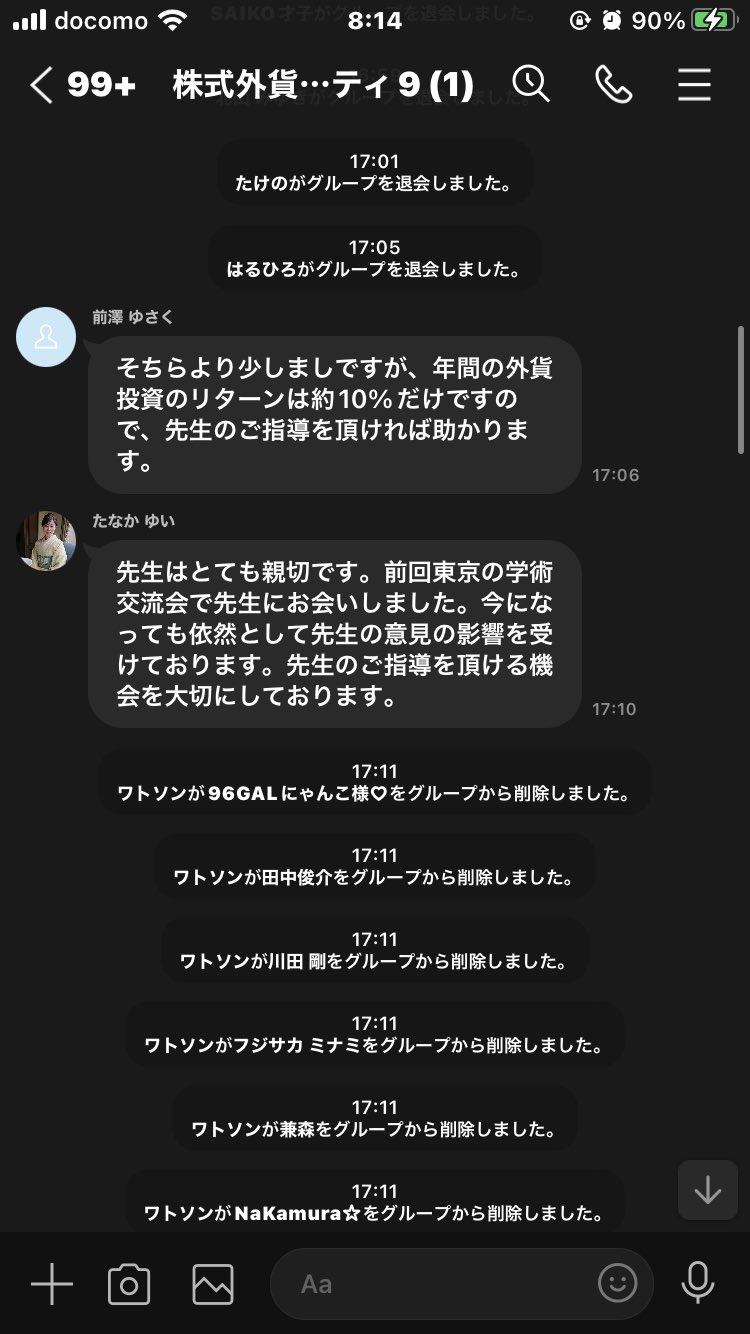Screen dimensions: 750x1334
Task: Open 前澤 ゆさく's profile avatar
Action: click(x=46, y=337)
